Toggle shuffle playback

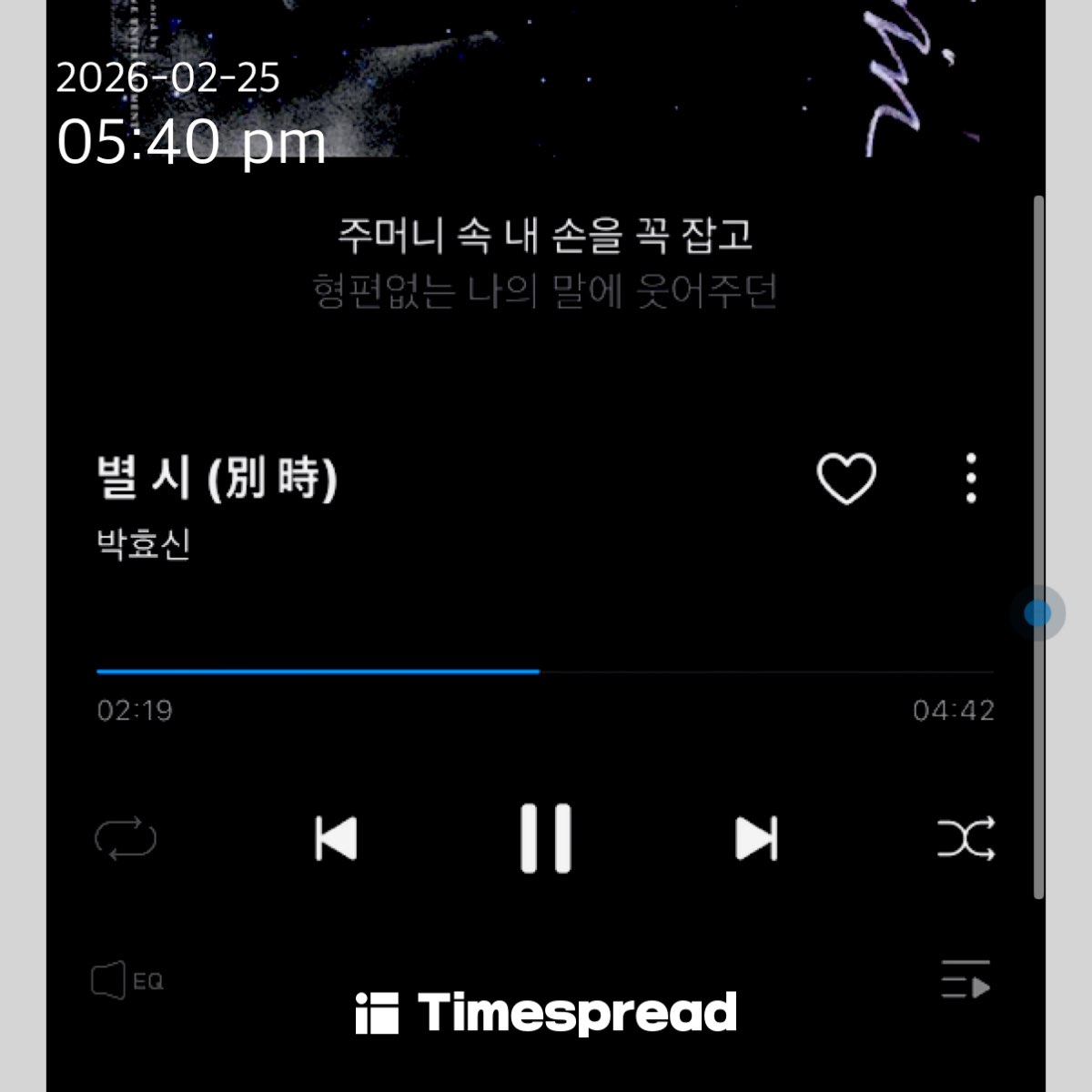966,838
